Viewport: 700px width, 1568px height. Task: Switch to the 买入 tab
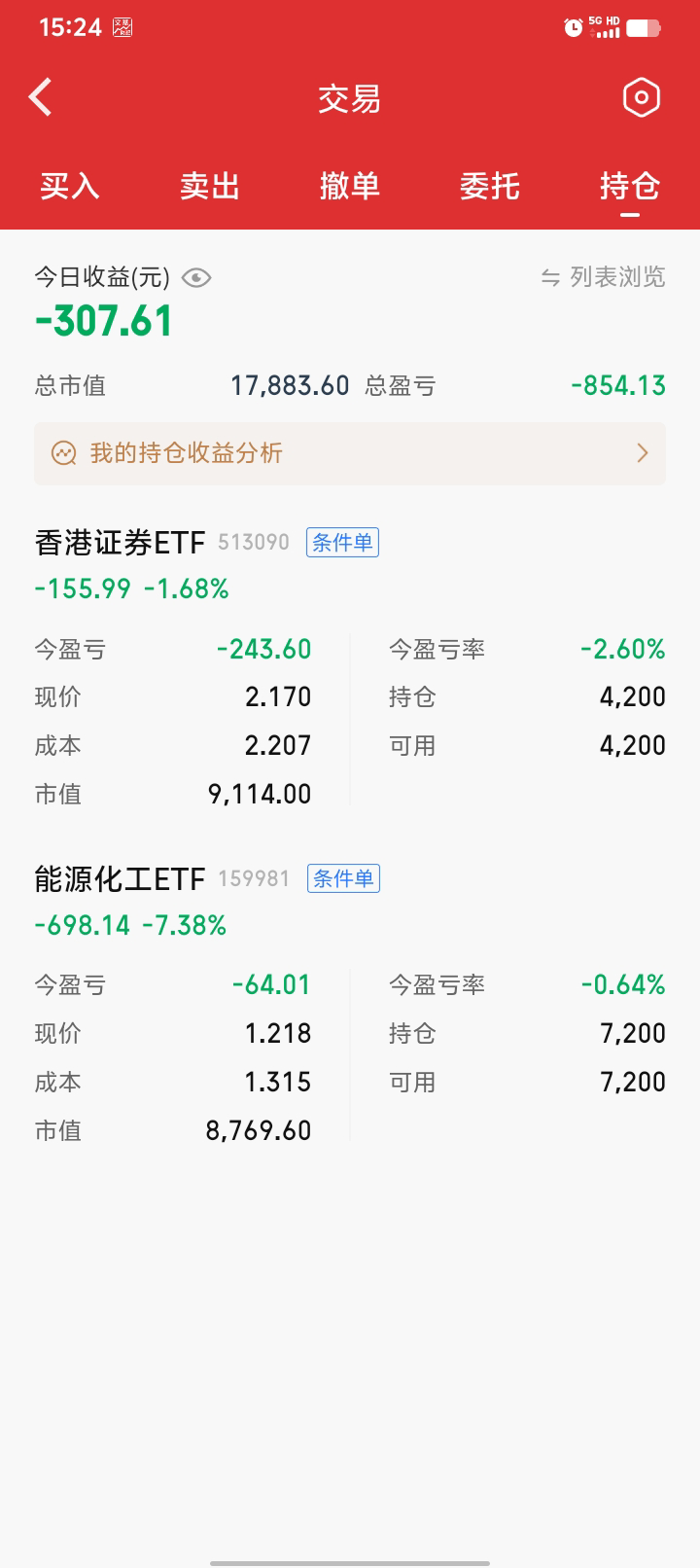point(70,186)
